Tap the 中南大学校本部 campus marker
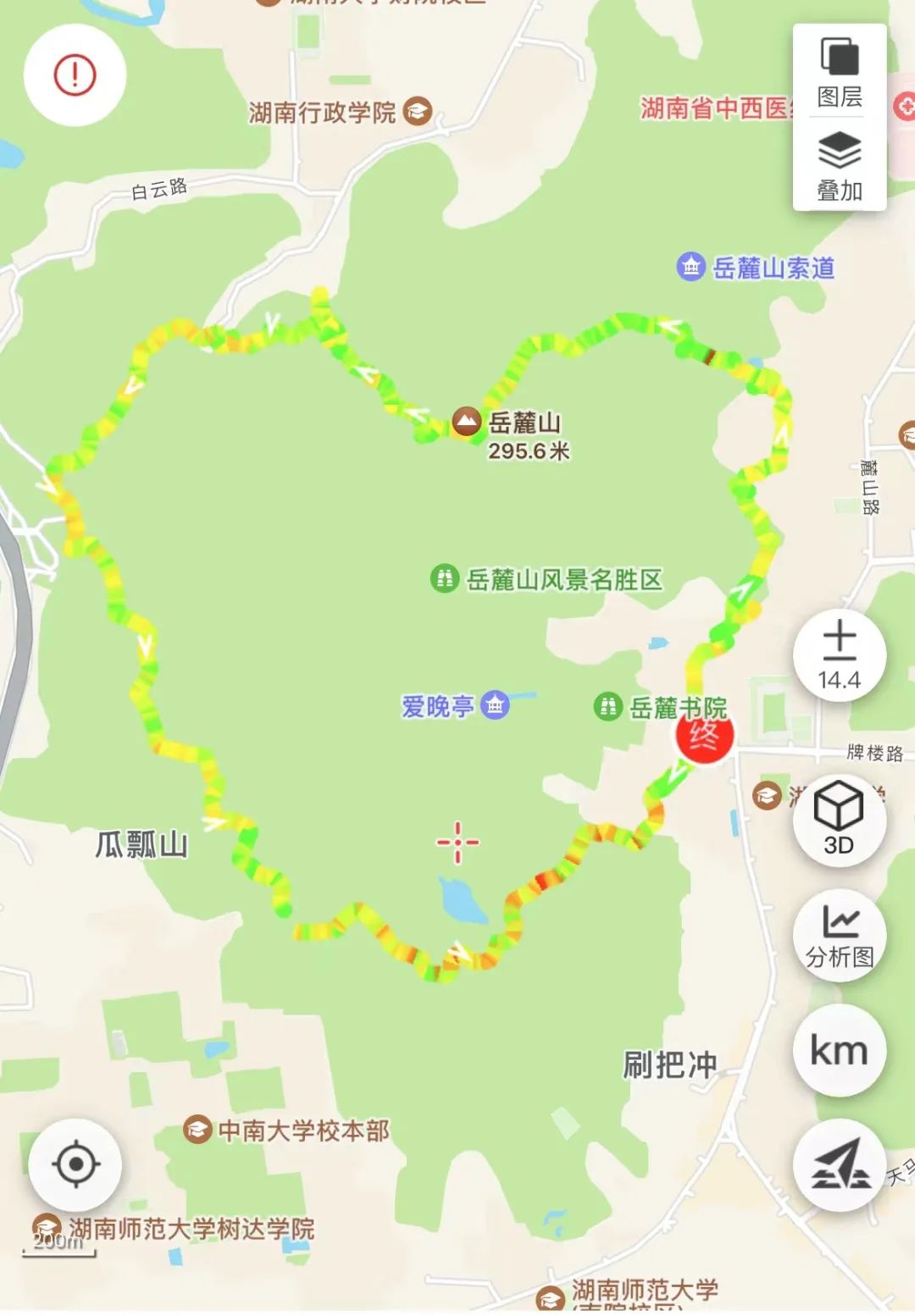The image size is (915, 1316). [197, 1129]
